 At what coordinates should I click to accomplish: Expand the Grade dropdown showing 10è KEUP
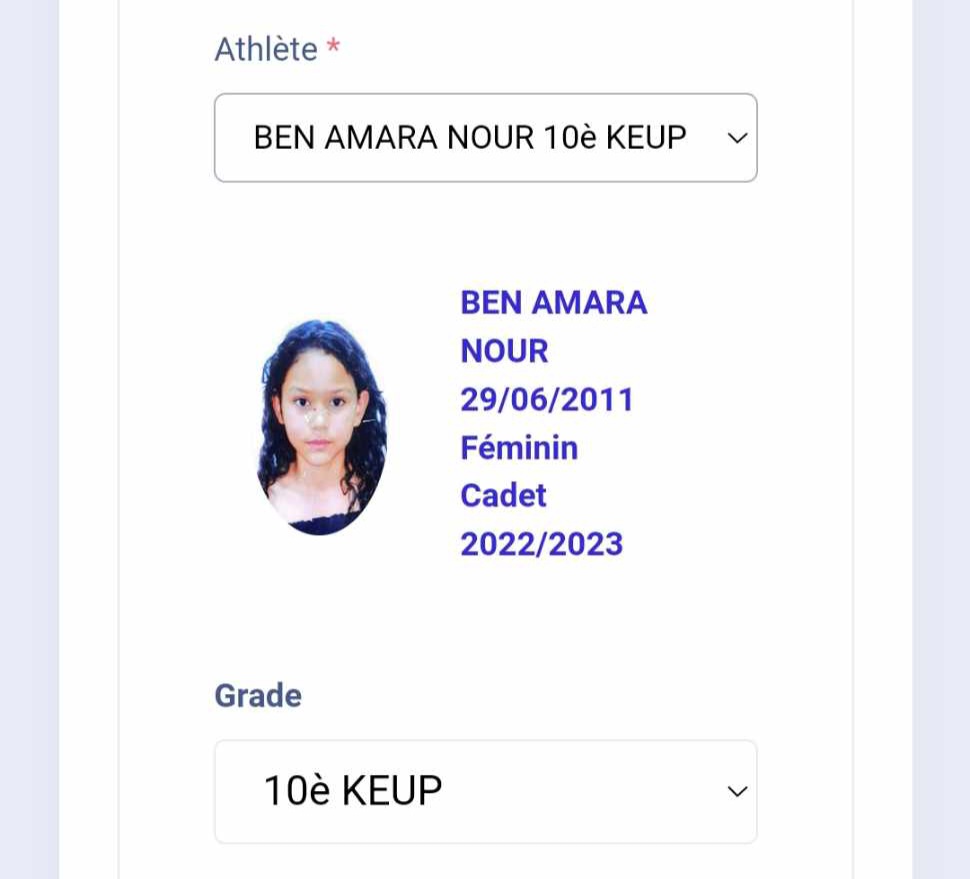click(485, 791)
